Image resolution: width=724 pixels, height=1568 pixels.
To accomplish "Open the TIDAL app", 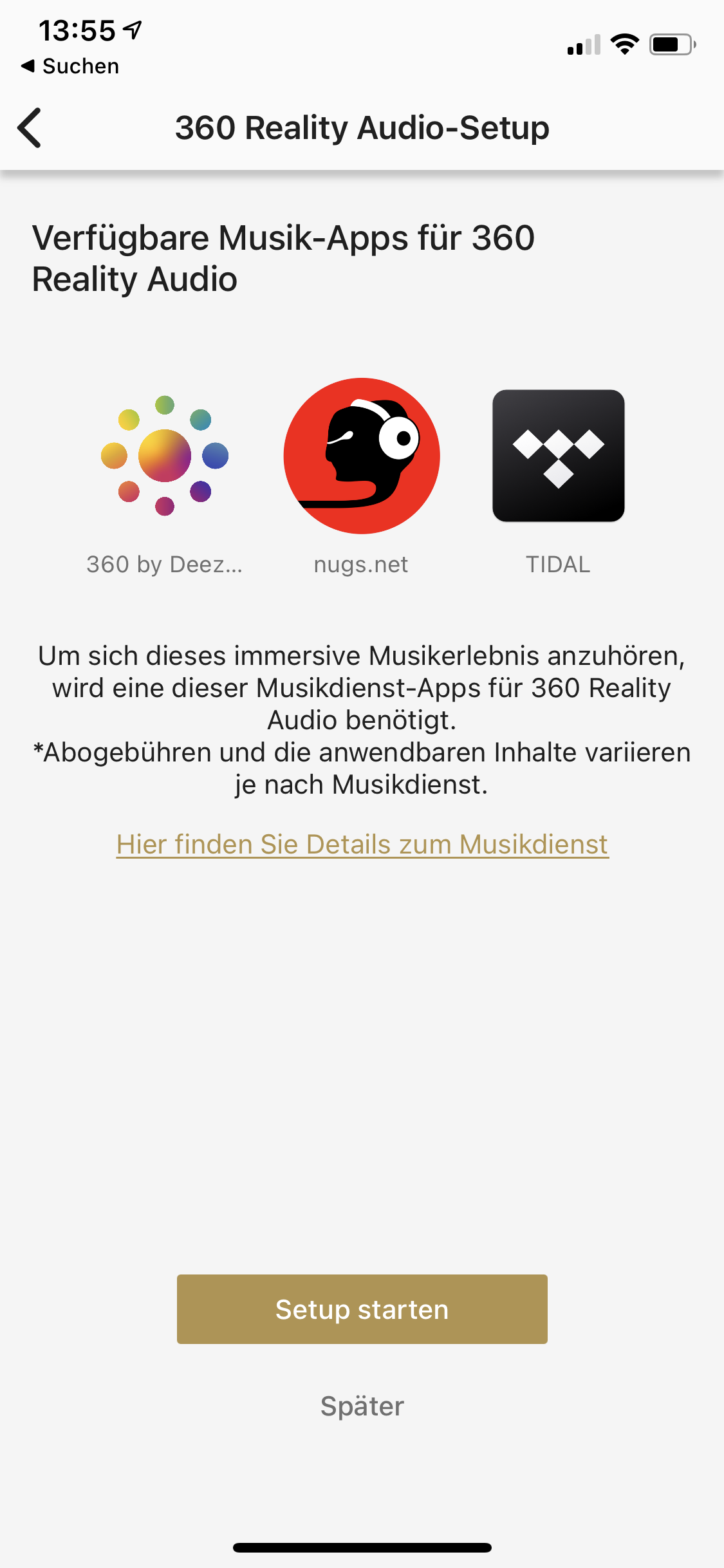I will [x=558, y=456].
